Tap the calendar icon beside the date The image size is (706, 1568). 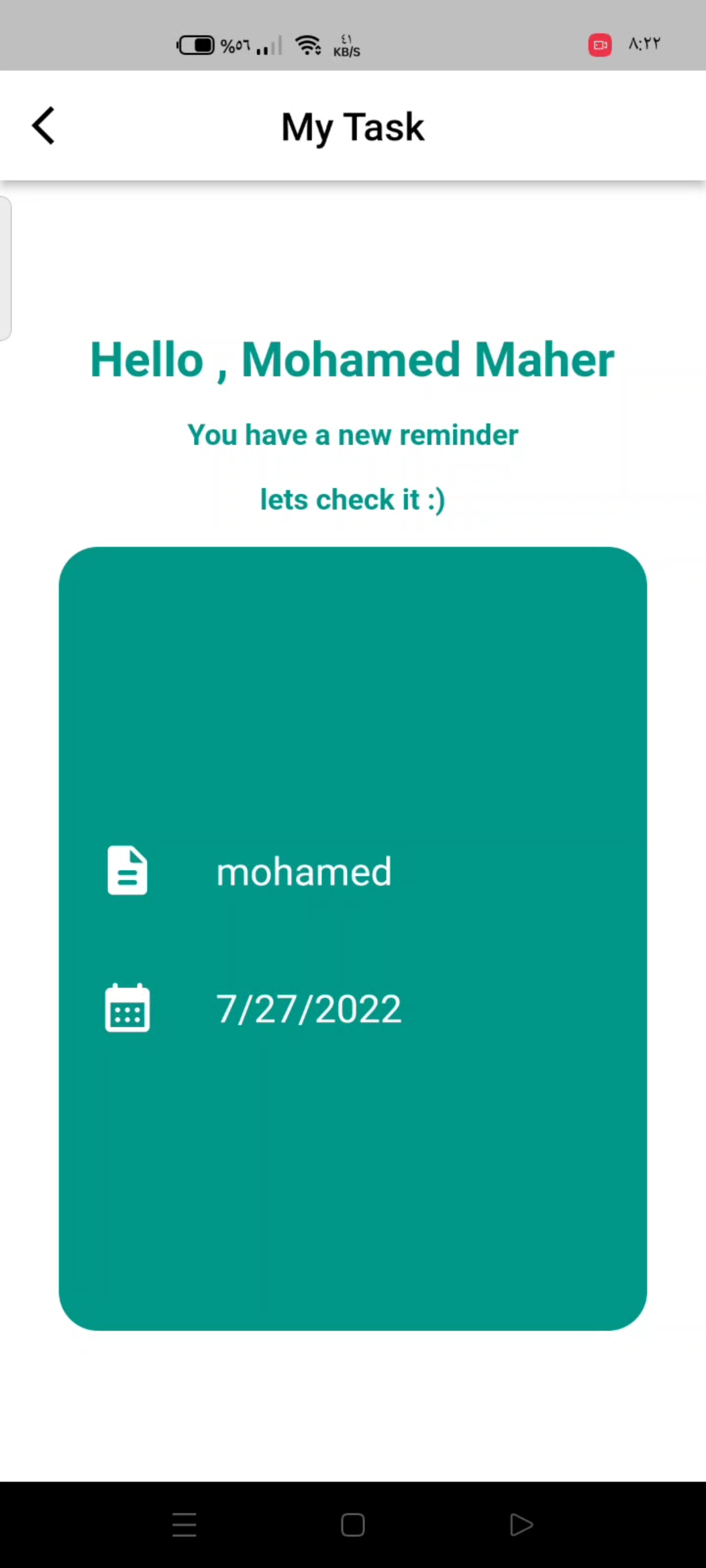point(127,1008)
